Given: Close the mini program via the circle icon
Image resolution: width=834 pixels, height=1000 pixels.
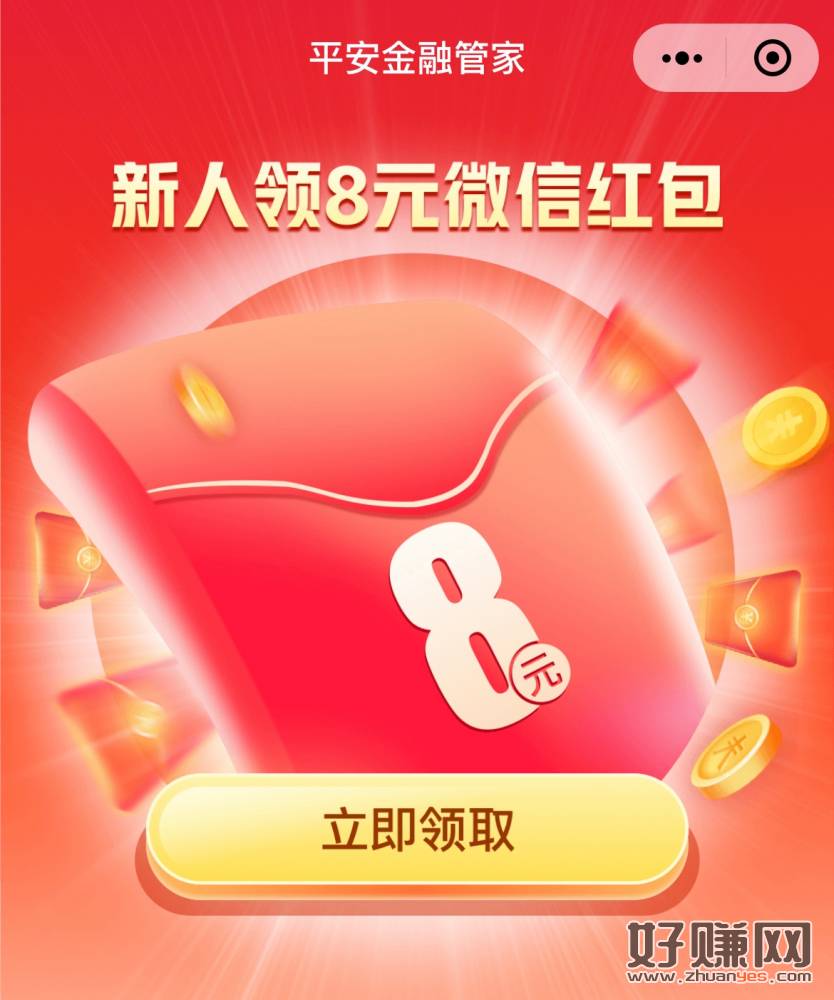Looking at the screenshot, I should coord(772,59).
